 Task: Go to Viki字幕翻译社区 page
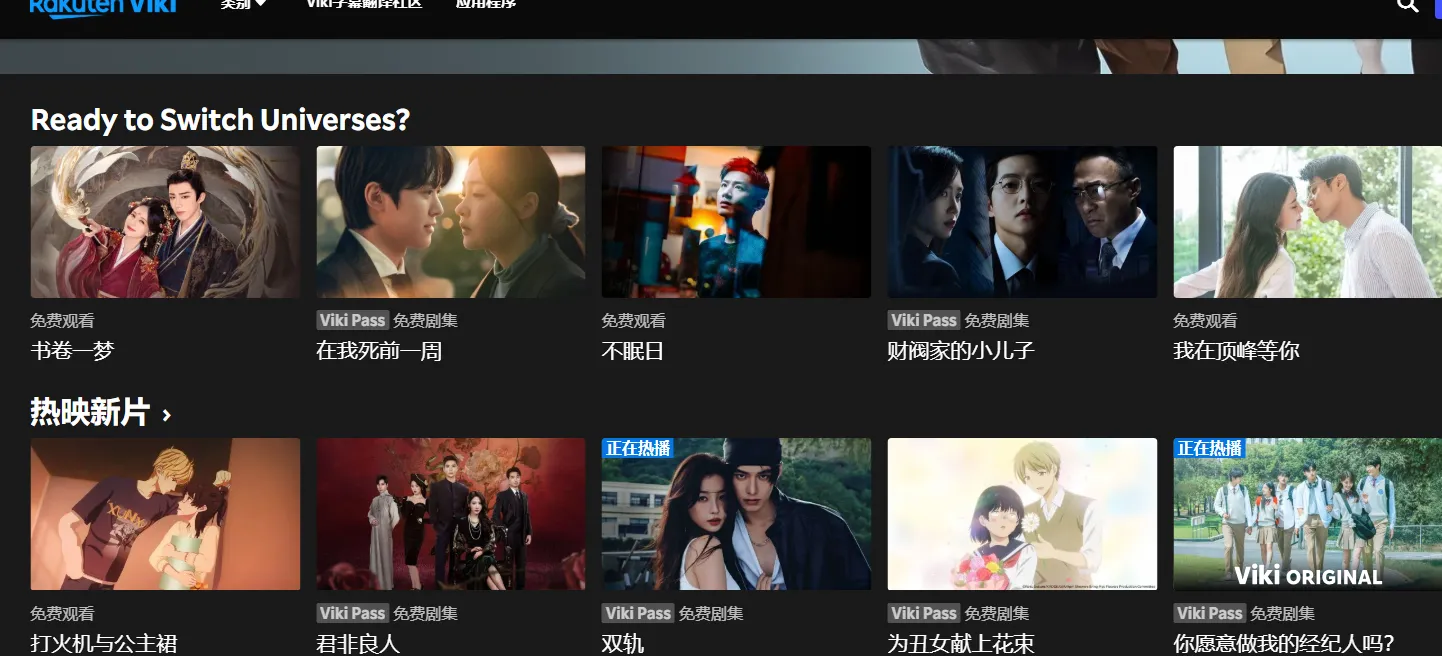364,4
